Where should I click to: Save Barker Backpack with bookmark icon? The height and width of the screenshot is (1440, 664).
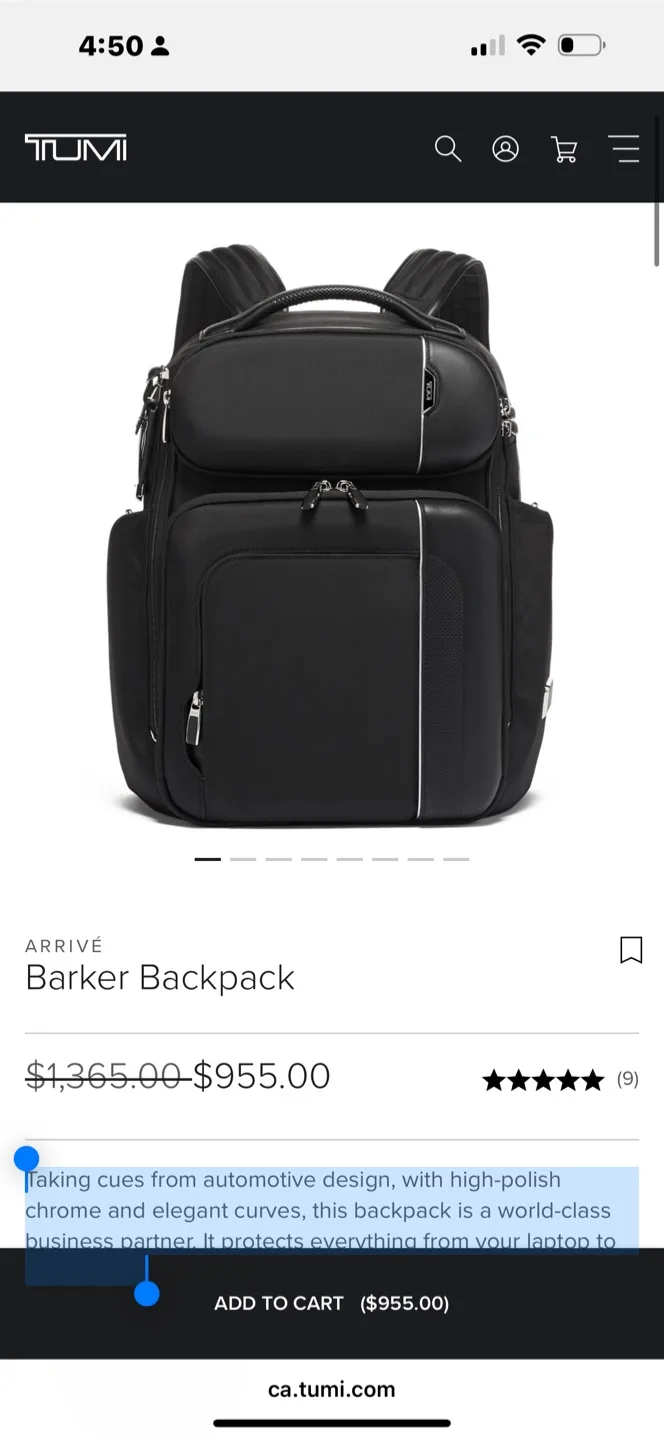coord(631,950)
